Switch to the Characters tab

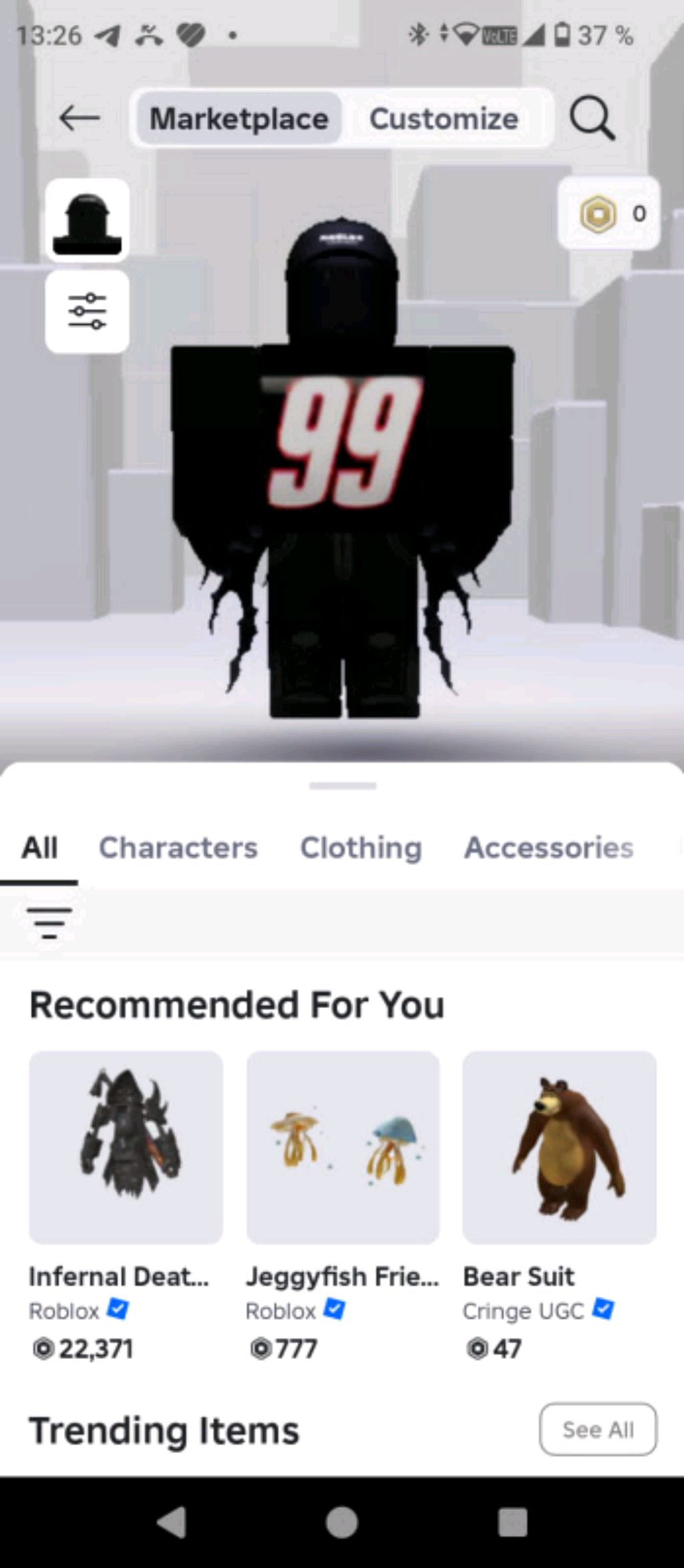(178, 848)
